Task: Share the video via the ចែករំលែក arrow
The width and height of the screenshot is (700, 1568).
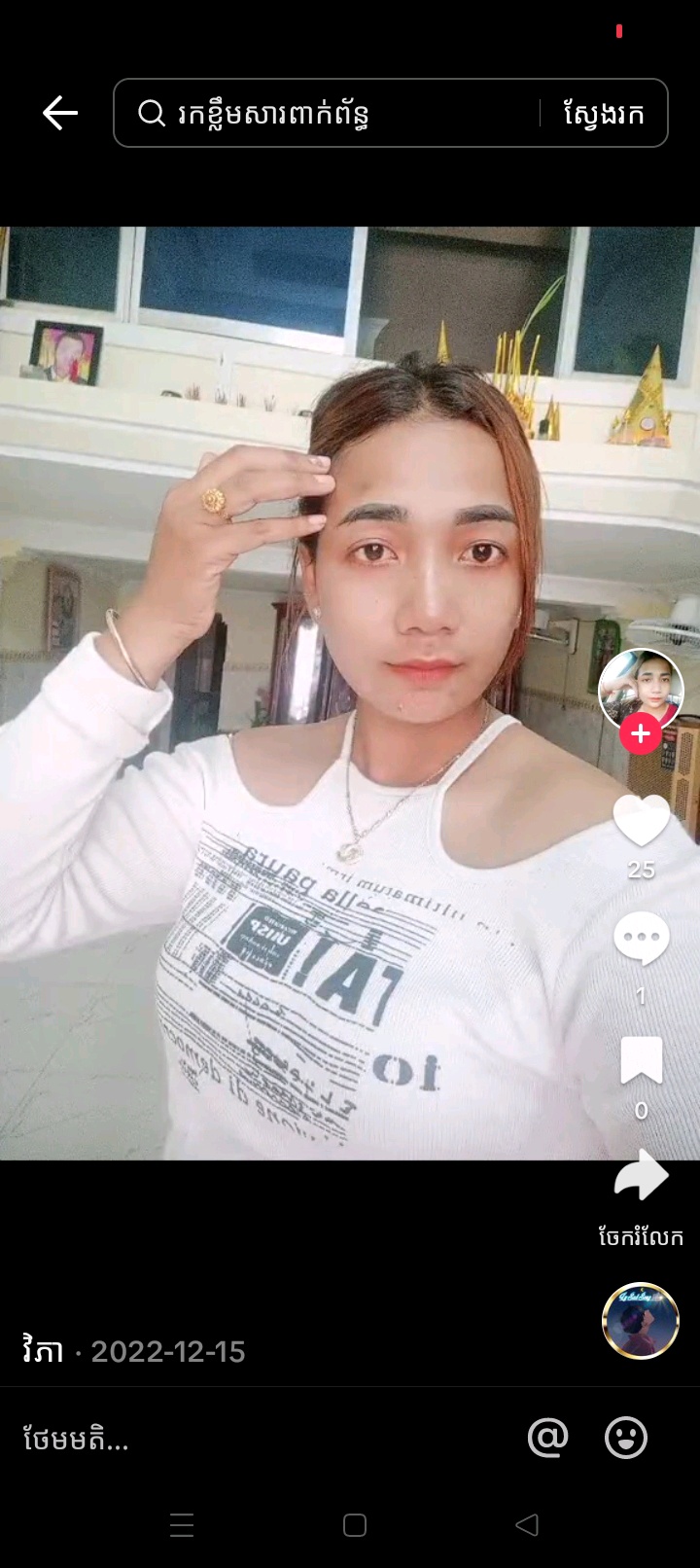Action: pos(642,1175)
